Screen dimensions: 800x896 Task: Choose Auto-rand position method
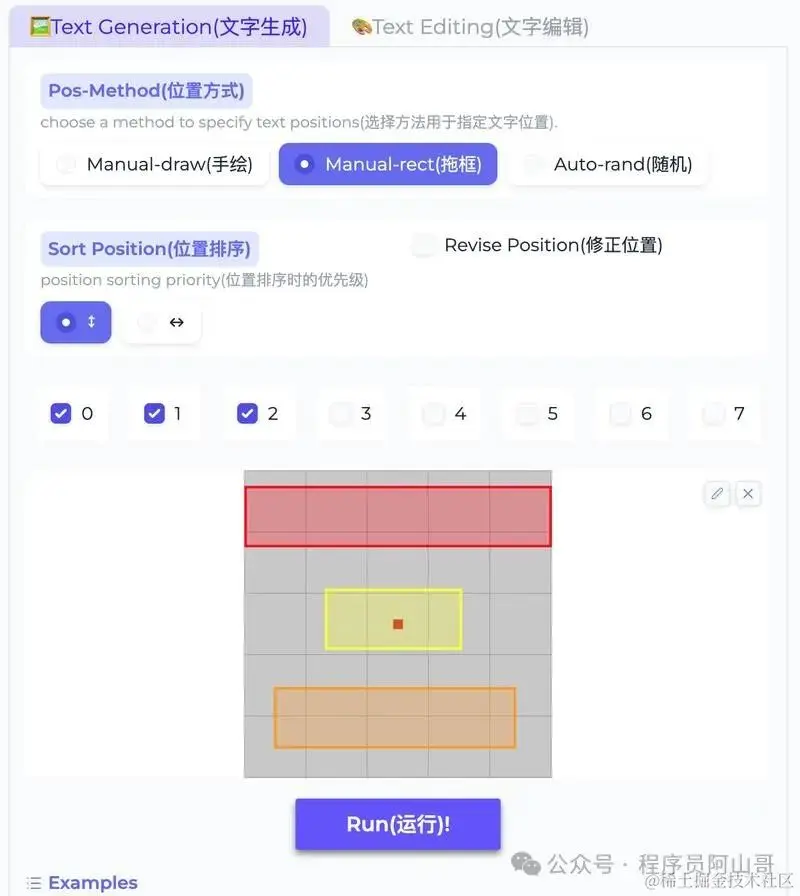534,164
